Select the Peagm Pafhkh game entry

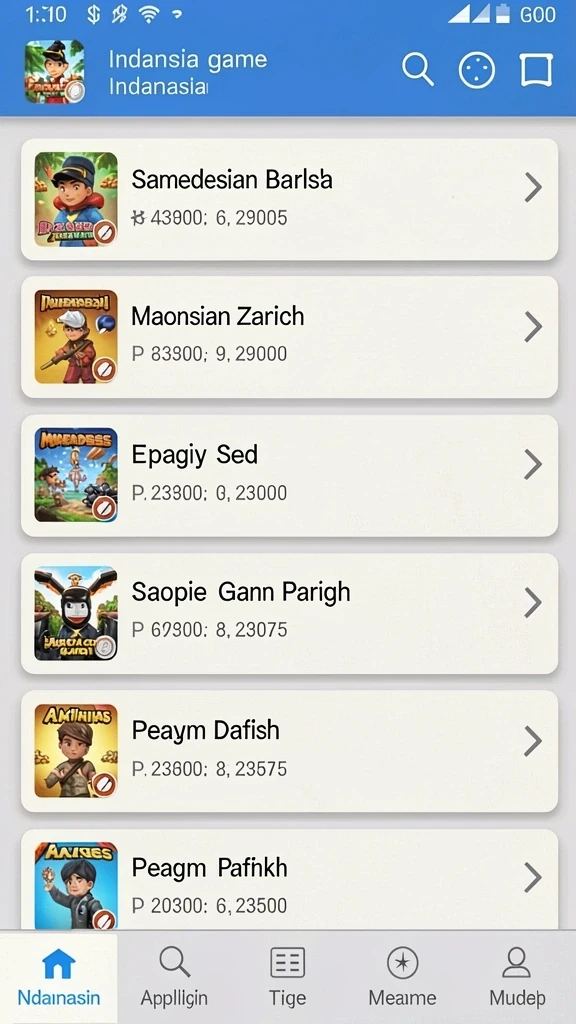point(289,880)
